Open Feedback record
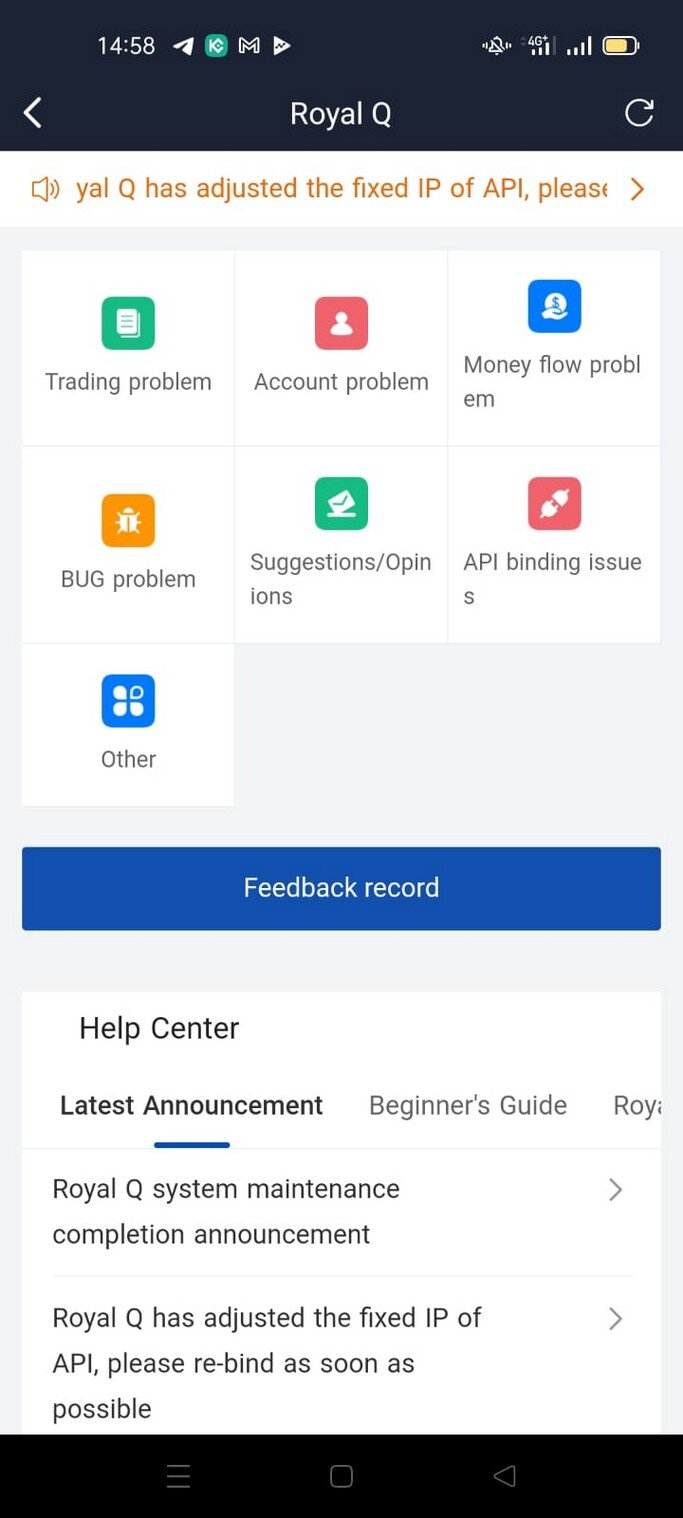 pyautogui.click(x=341, y=888)
